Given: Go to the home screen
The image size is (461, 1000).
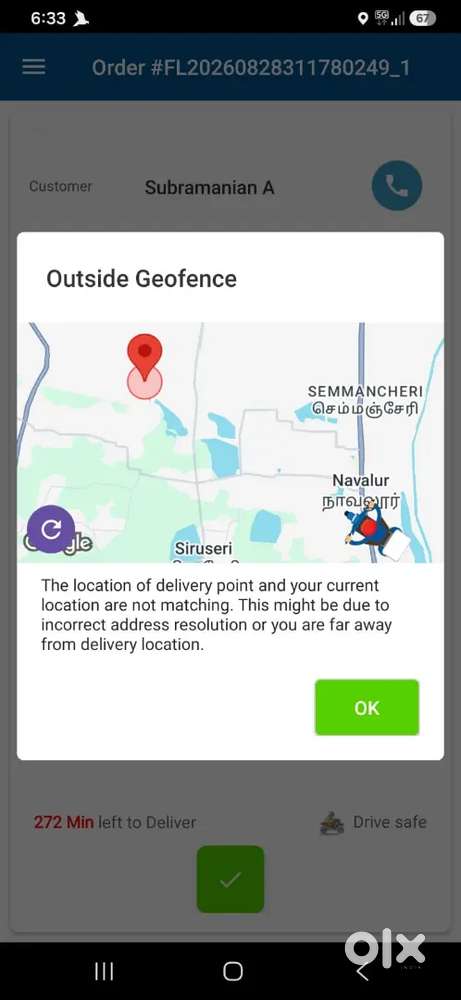Looking at the screenshot, I should (233, 971).
